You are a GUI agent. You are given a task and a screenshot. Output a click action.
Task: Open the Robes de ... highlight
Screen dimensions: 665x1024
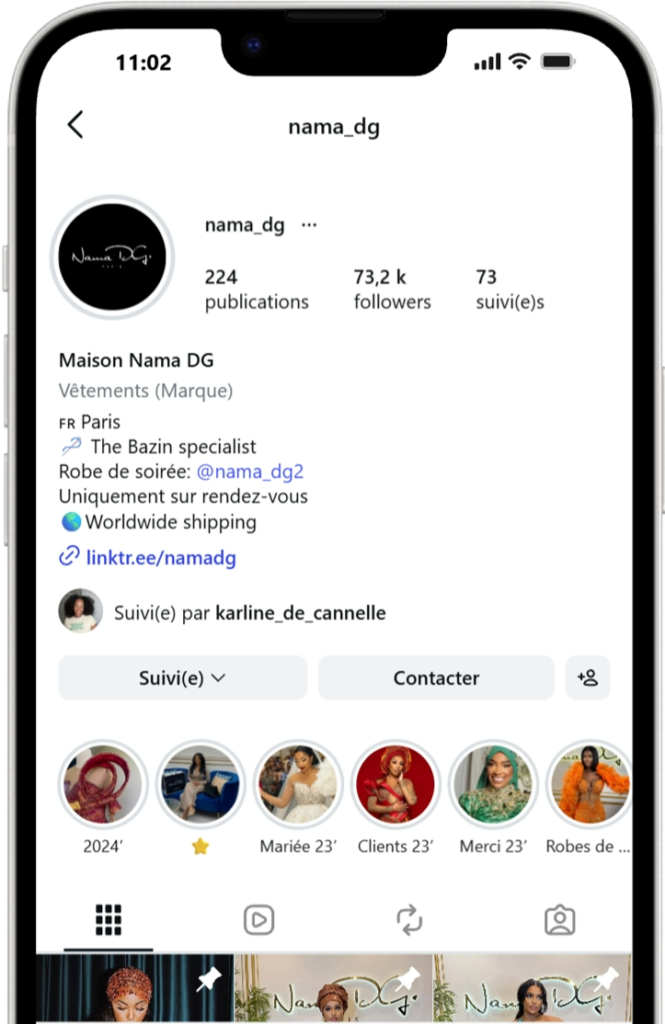click(590, 785)
